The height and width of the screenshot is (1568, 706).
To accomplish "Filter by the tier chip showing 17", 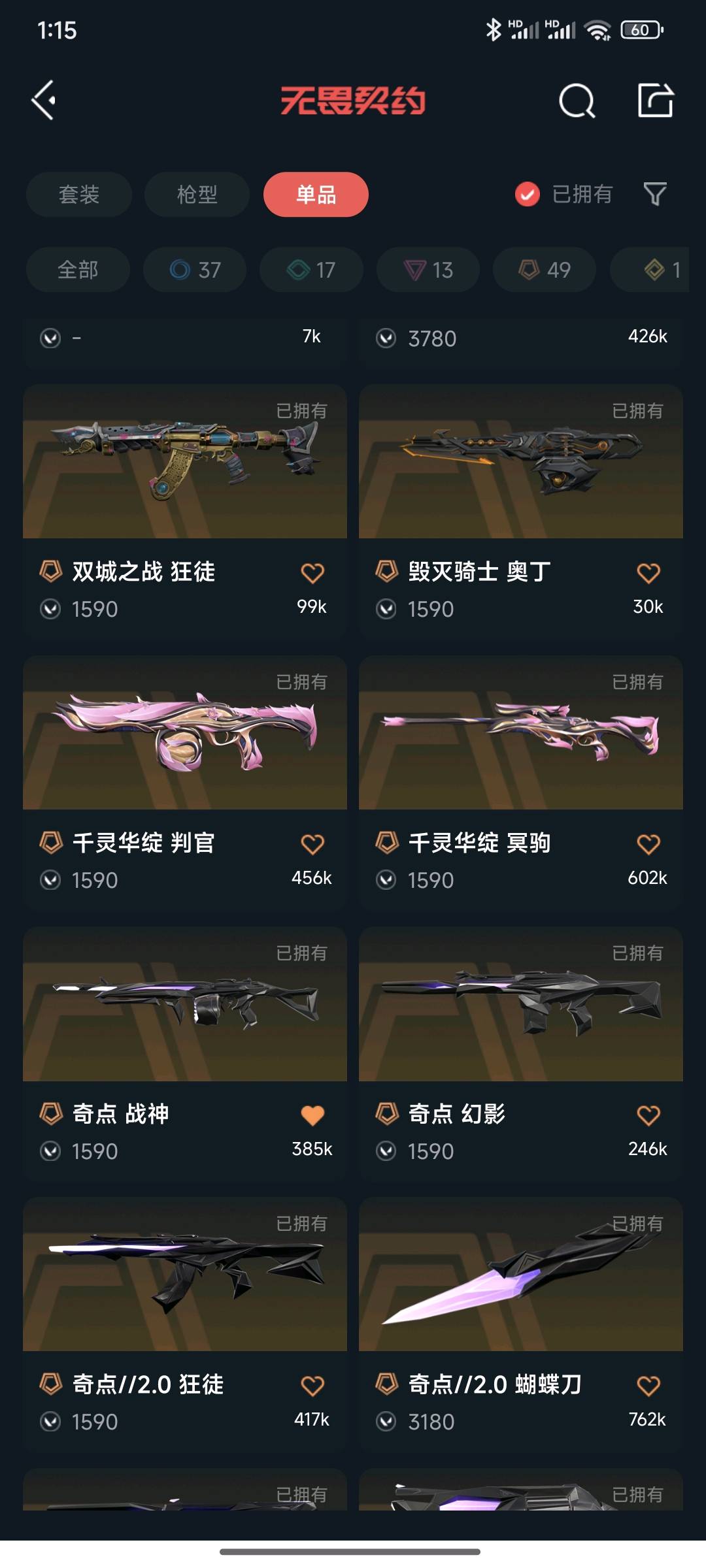I will click(311, 269).
